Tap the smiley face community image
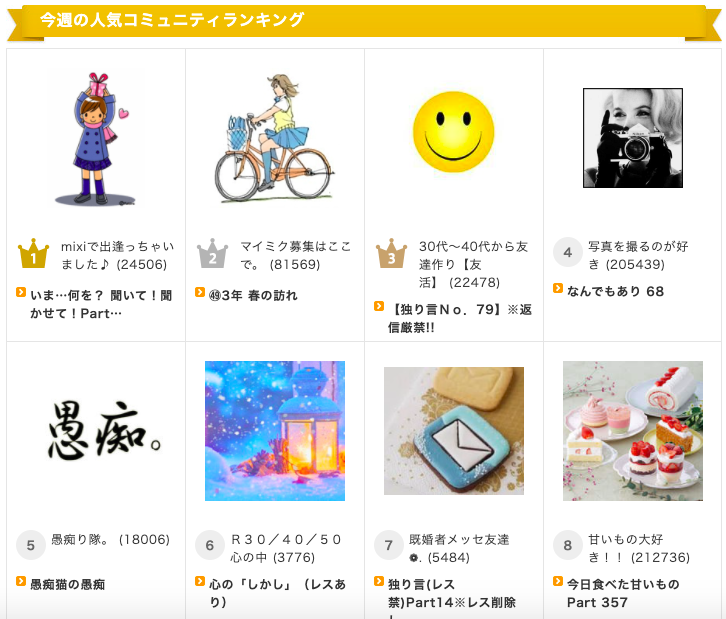The height and width of the screenshot is (619, 726). [453, 131]
